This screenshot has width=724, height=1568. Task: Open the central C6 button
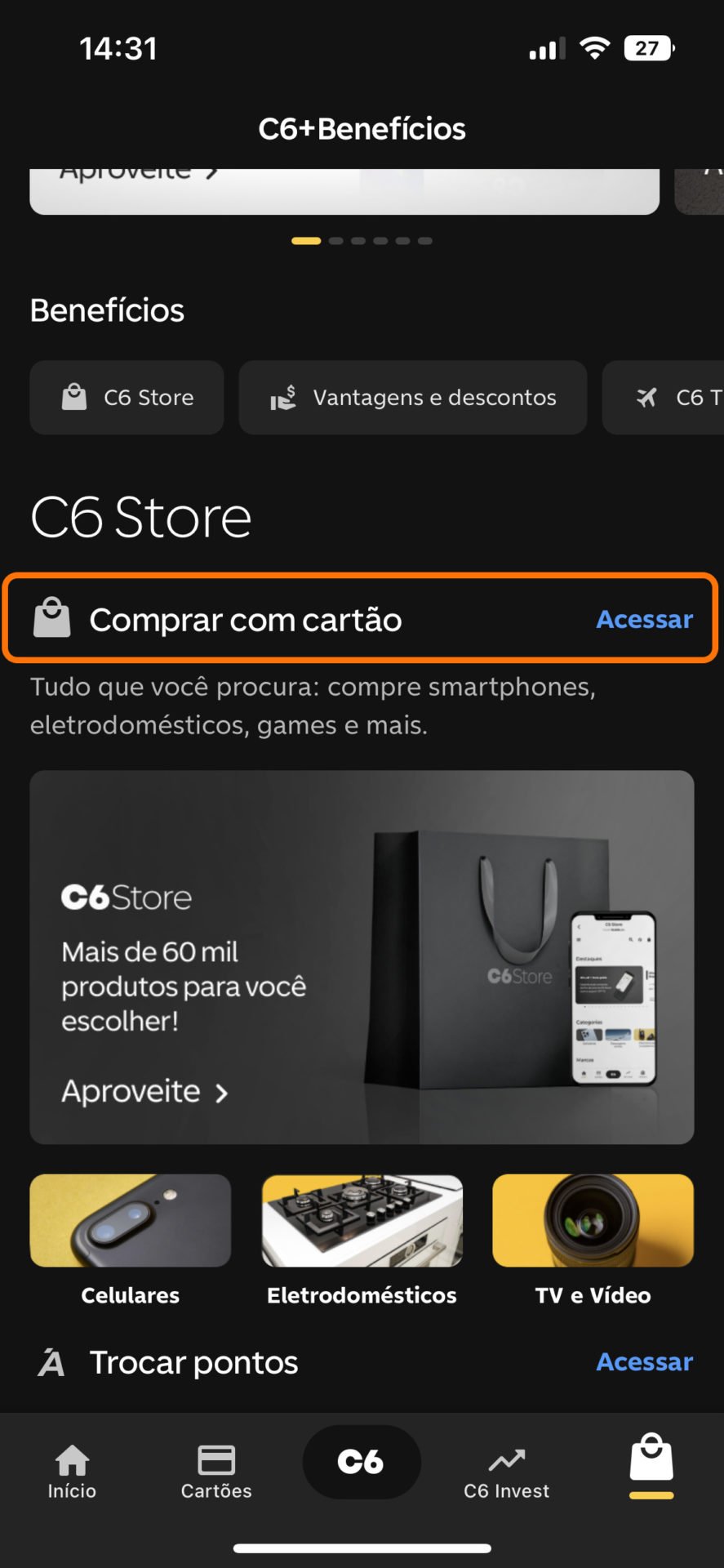[362, 1462]
